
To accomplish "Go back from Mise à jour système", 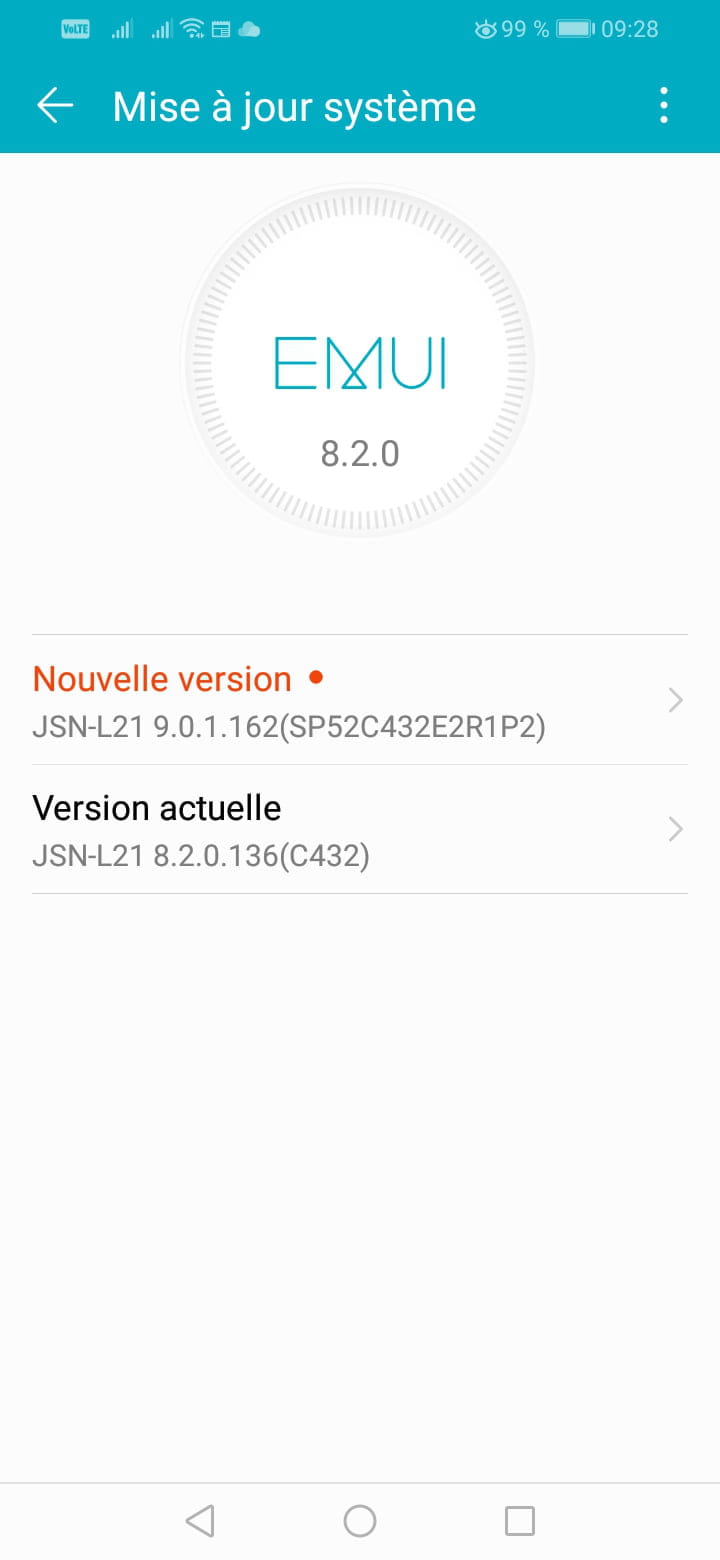I will pyautogui.click(x=55, y=106).
